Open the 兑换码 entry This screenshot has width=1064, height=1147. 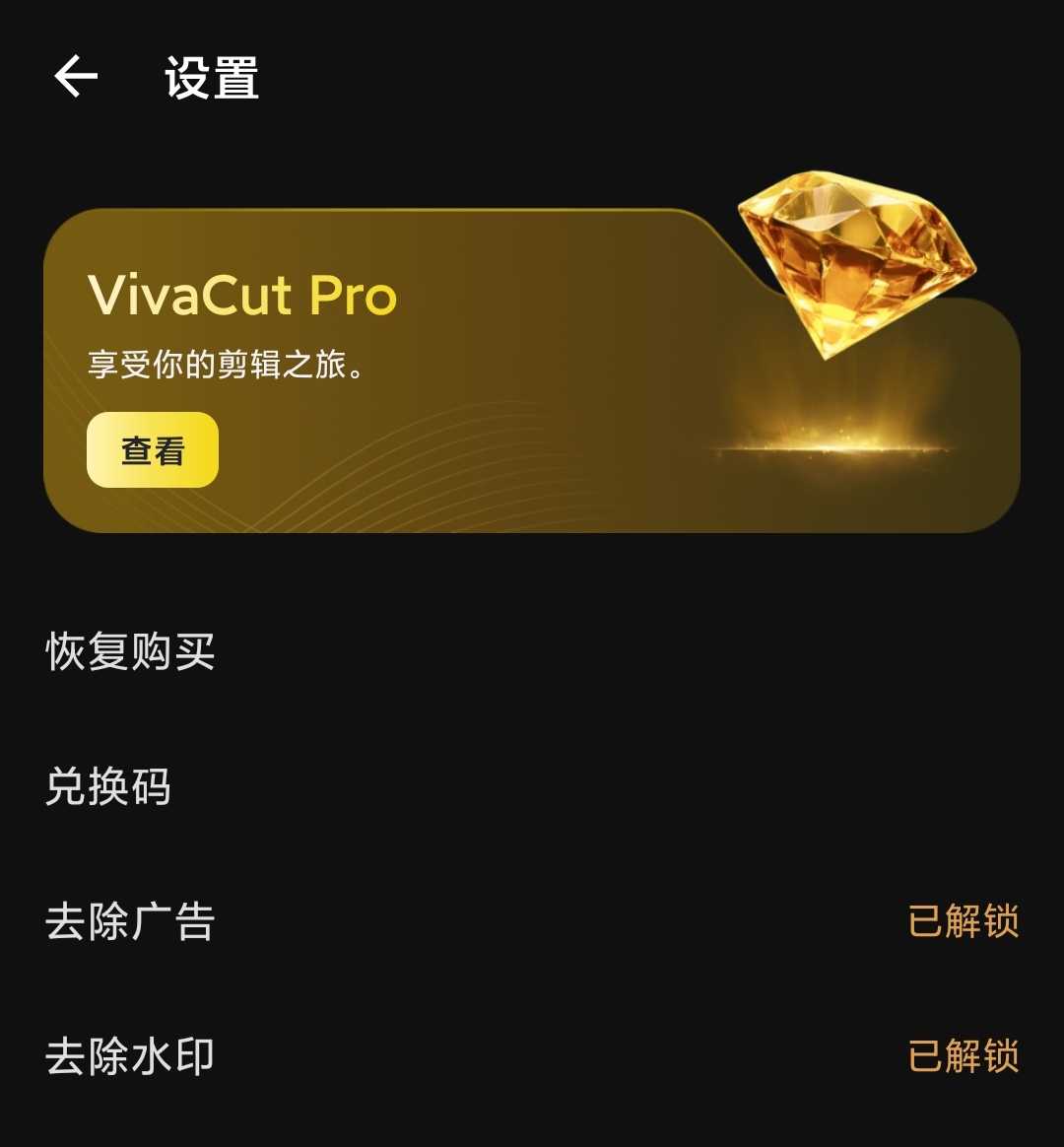coord(108,787)
